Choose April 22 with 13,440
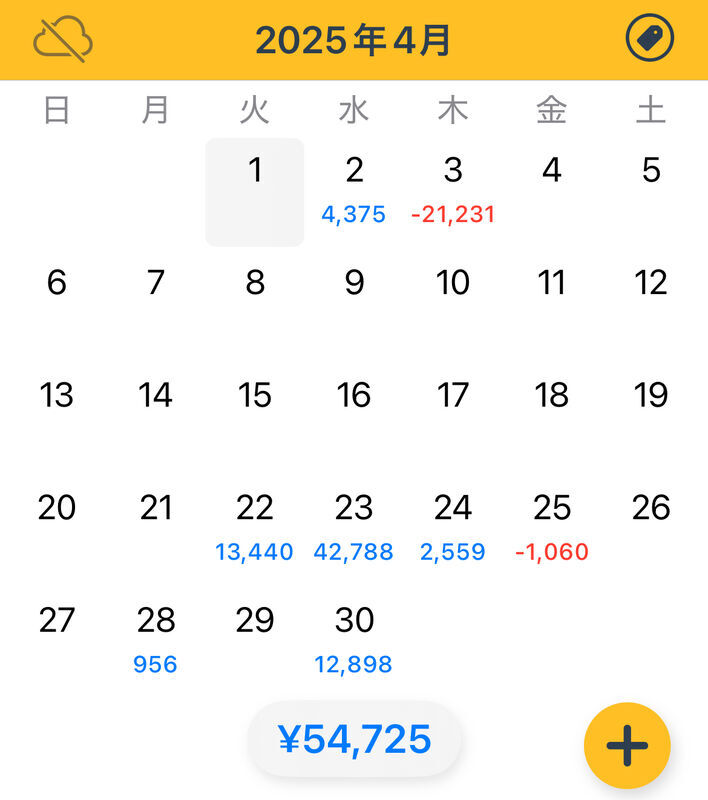This screenshot has height=800, width=708. coord(255,526)
